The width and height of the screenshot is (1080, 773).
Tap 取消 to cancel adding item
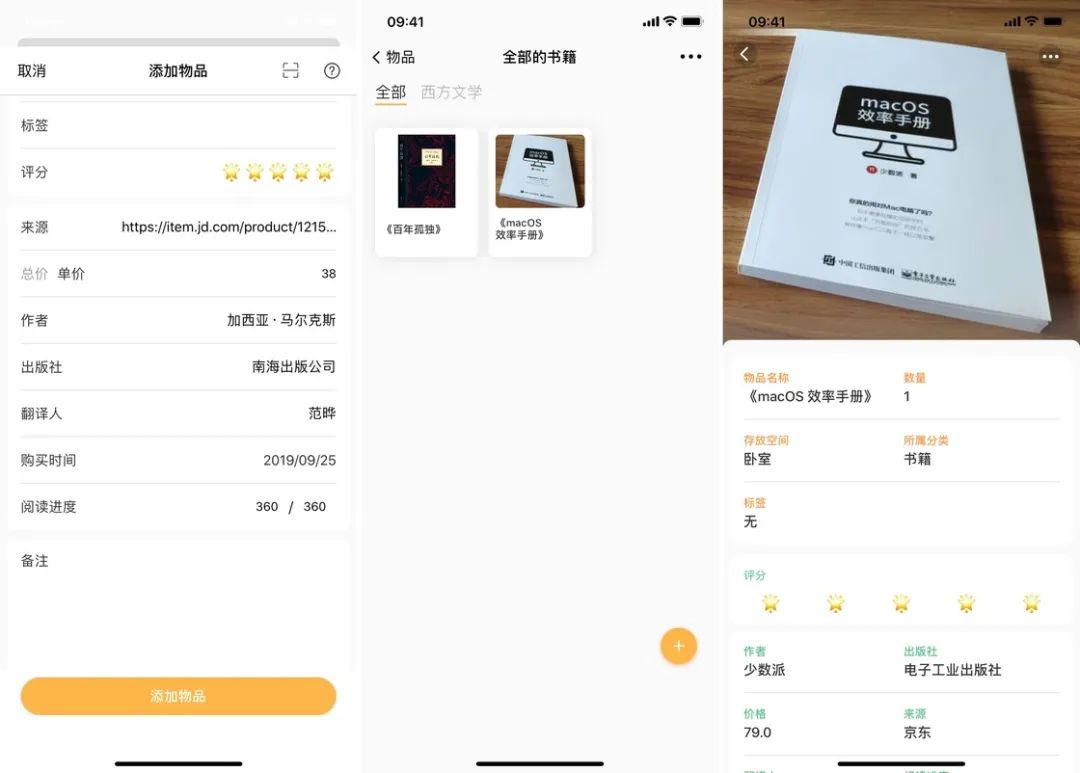click(32, 71)
